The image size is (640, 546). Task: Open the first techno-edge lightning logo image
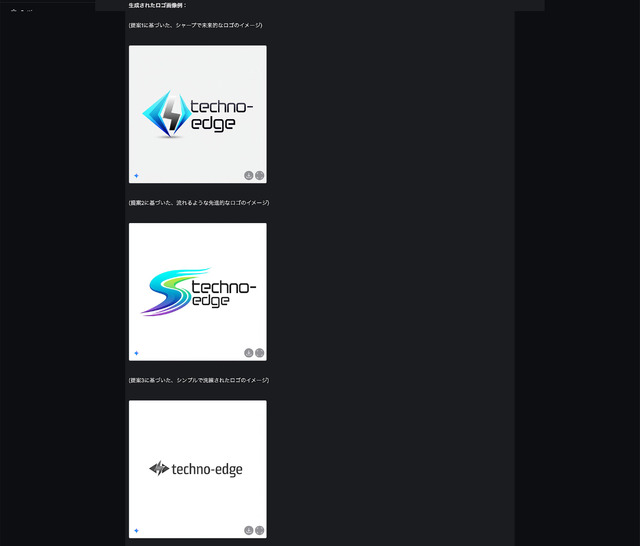[x=197, y=112]
